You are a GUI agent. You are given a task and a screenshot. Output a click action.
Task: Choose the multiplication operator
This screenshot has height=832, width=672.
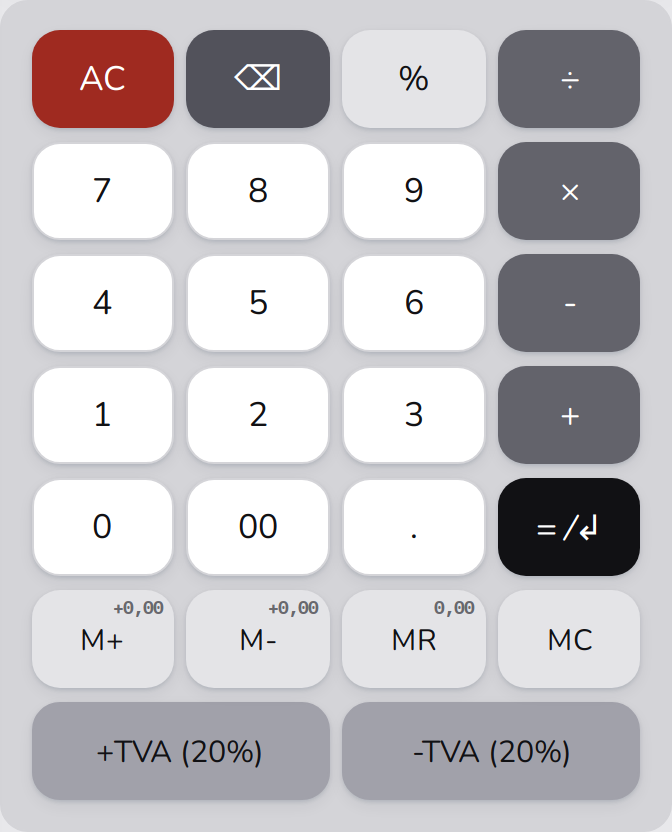point(568,191)
